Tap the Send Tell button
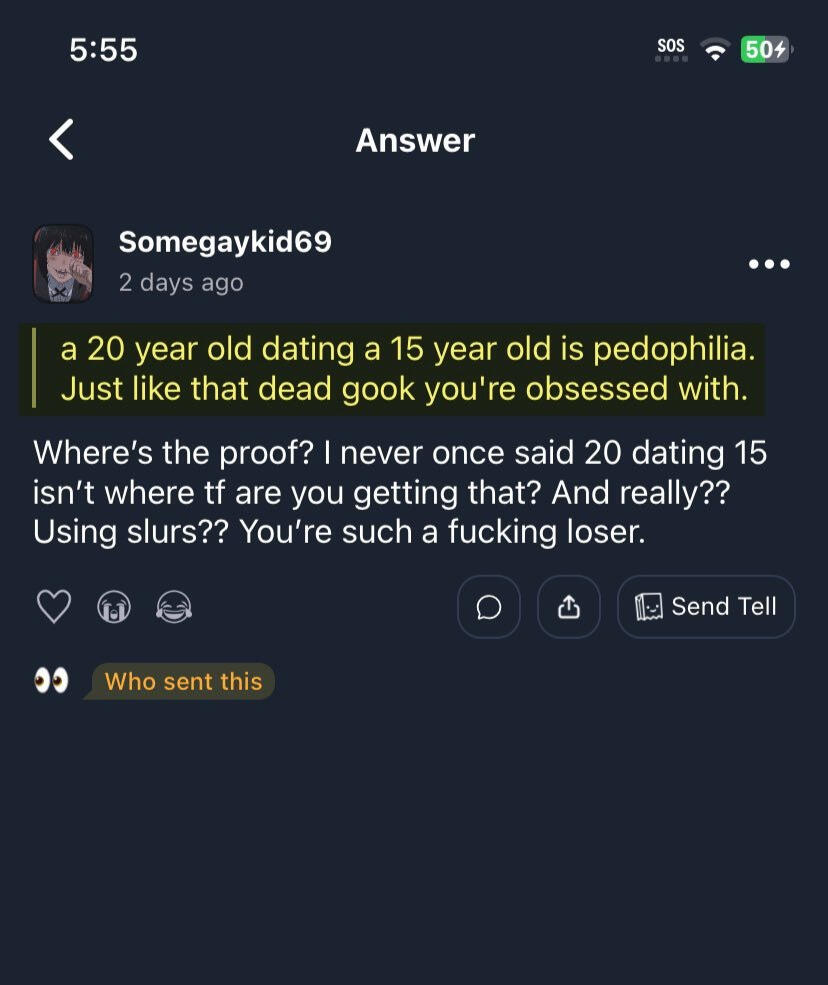 click(x=706, y=607)
